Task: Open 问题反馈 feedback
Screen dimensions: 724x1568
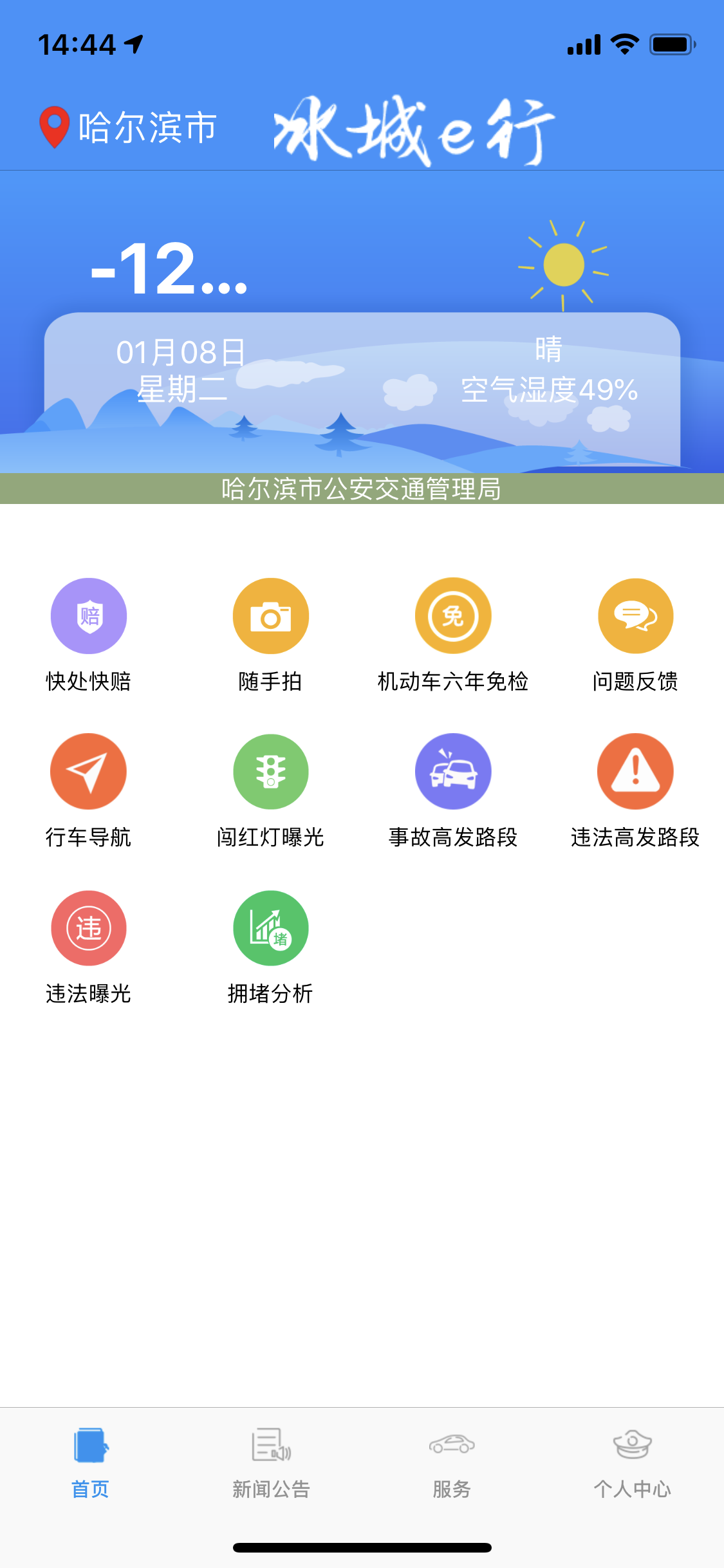Action: click(x=635, y=635)
